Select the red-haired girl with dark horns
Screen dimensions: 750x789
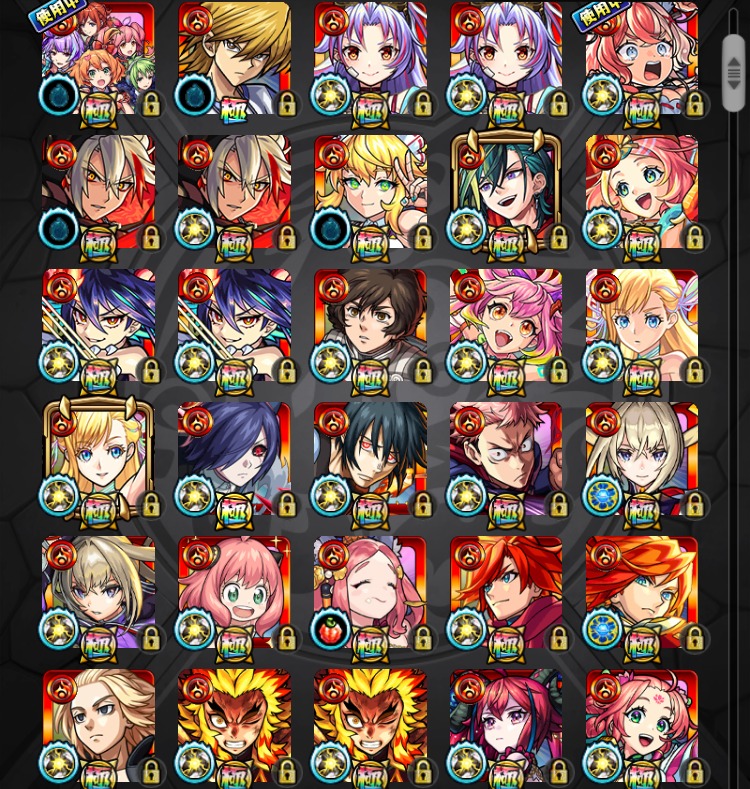[x=506, y=725]
